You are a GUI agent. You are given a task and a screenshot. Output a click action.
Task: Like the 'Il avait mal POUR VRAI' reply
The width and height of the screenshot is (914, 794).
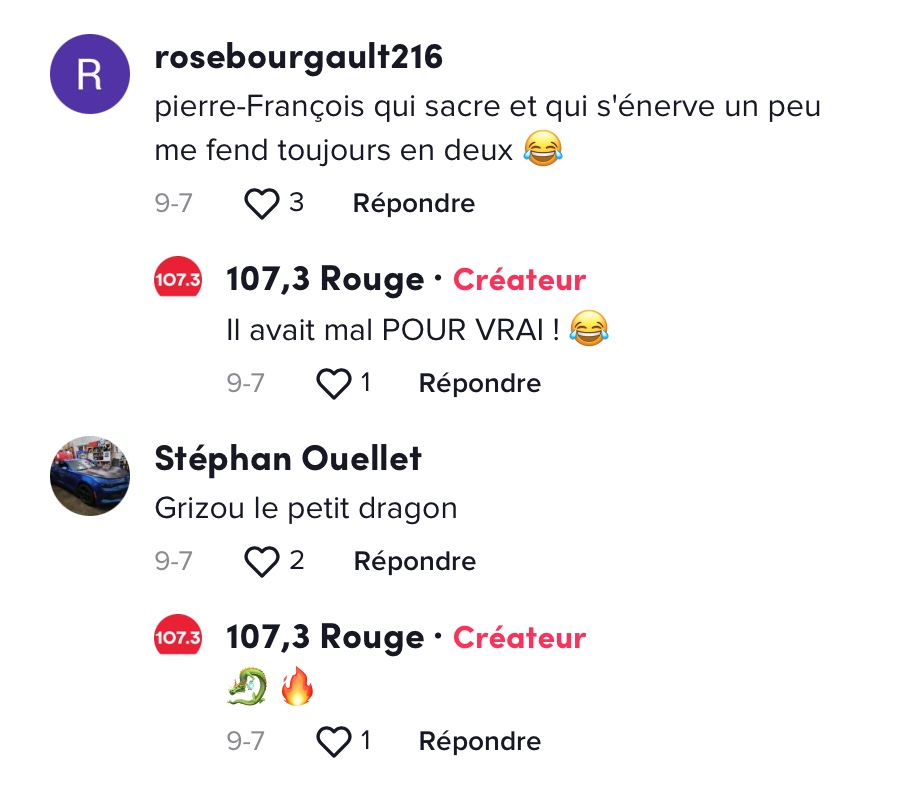click(x=333, y=383)
